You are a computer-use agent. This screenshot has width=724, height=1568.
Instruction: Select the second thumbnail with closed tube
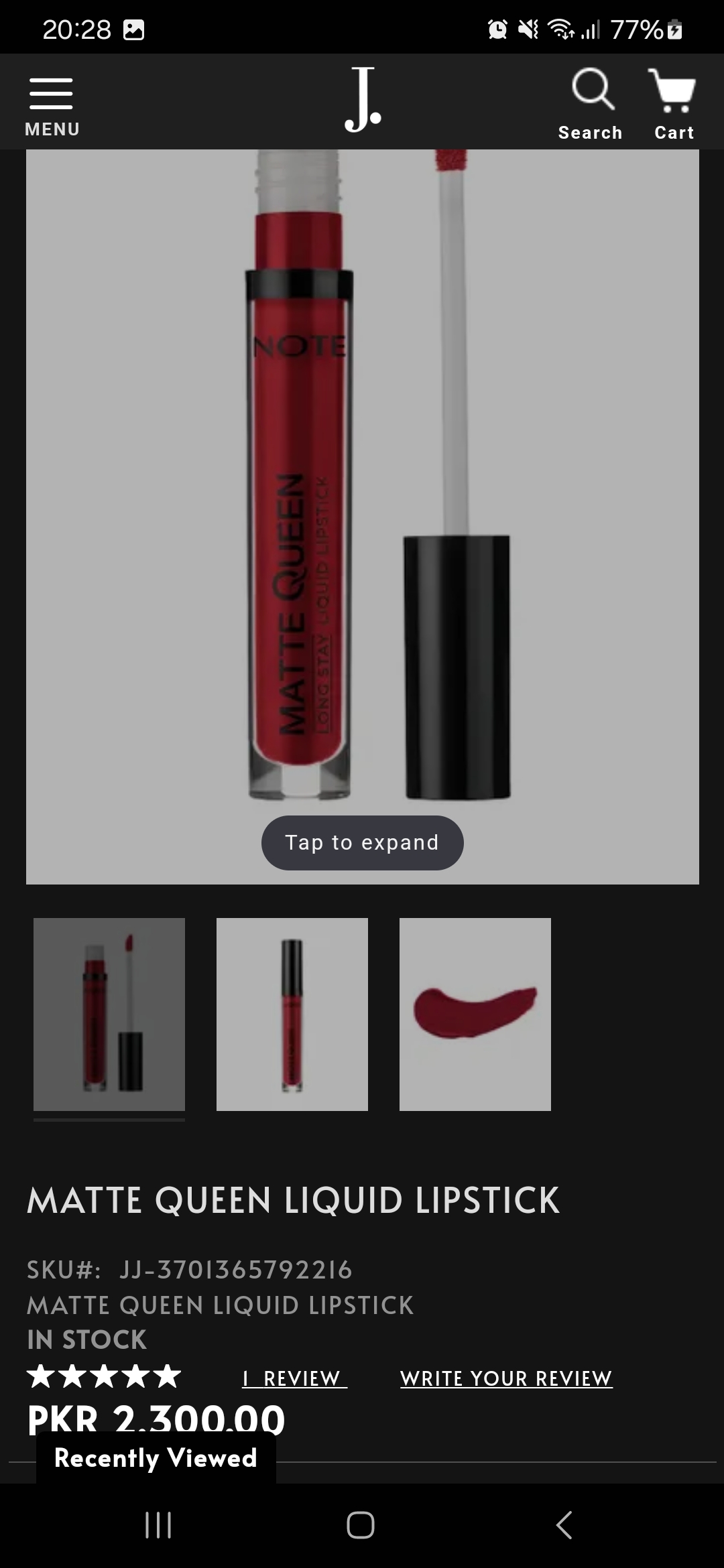[x=292, y=1014]
